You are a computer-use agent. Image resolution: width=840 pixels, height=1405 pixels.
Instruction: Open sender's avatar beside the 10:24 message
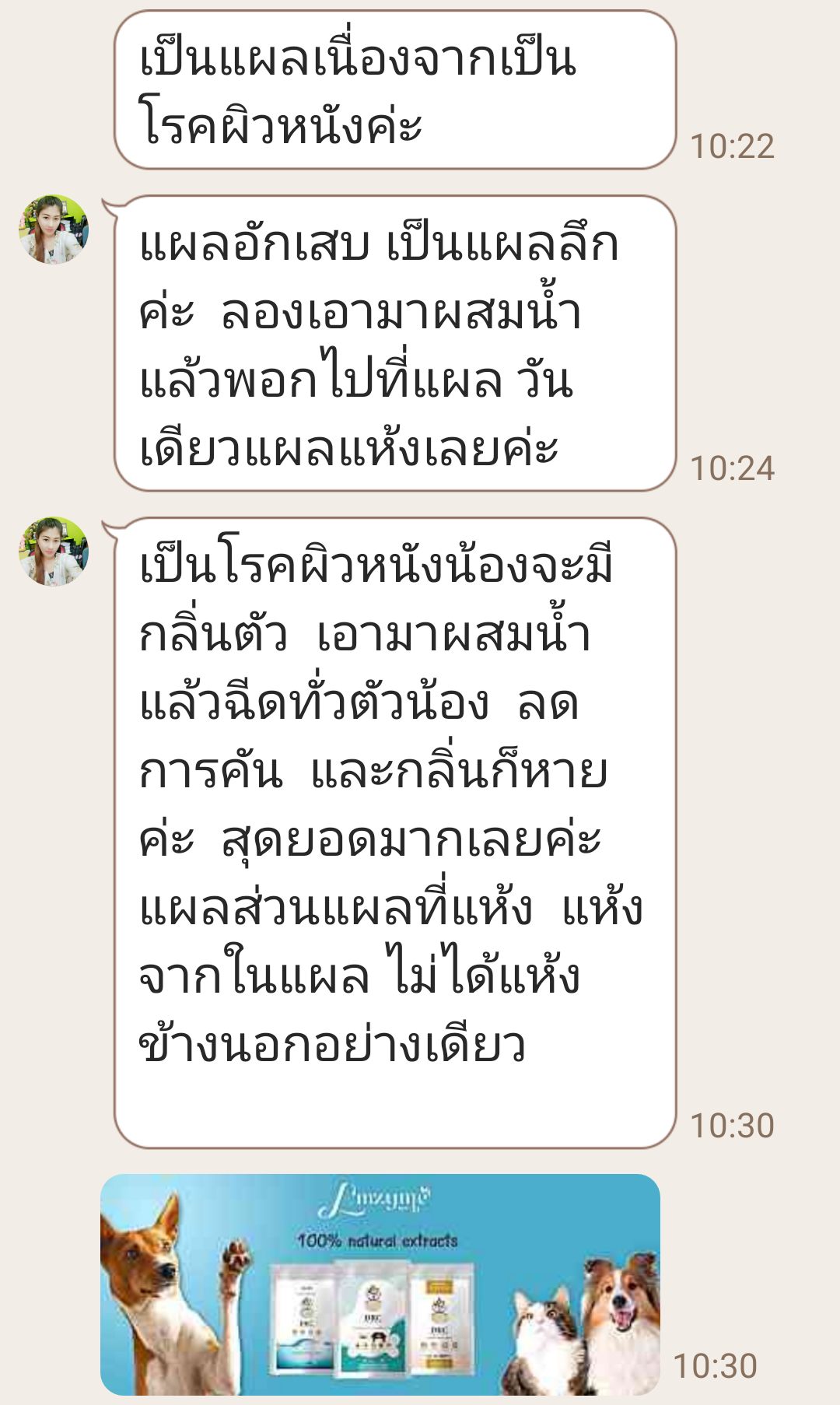54,229
